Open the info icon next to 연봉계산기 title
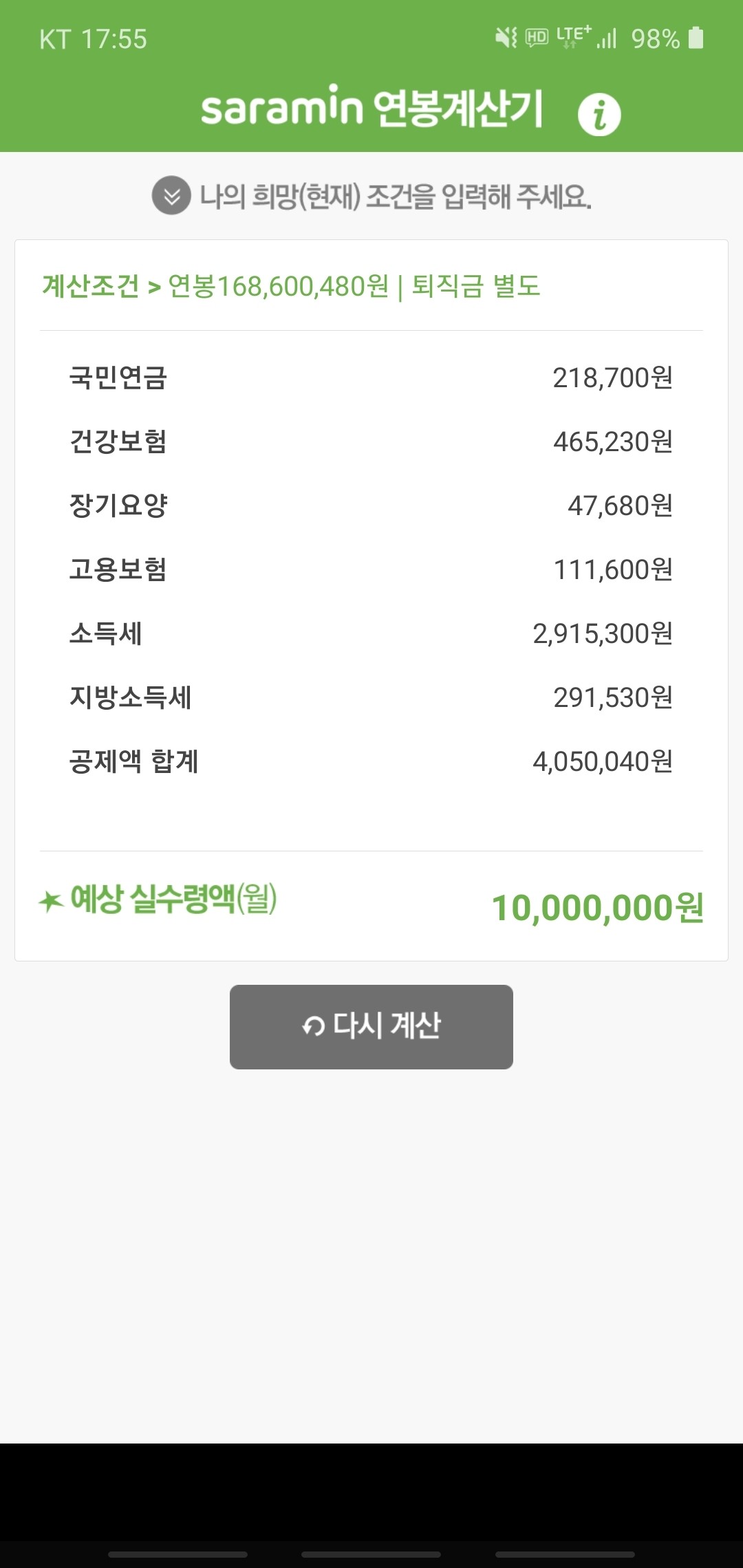This screenshot has height=1568, width=743. (601, 113)
